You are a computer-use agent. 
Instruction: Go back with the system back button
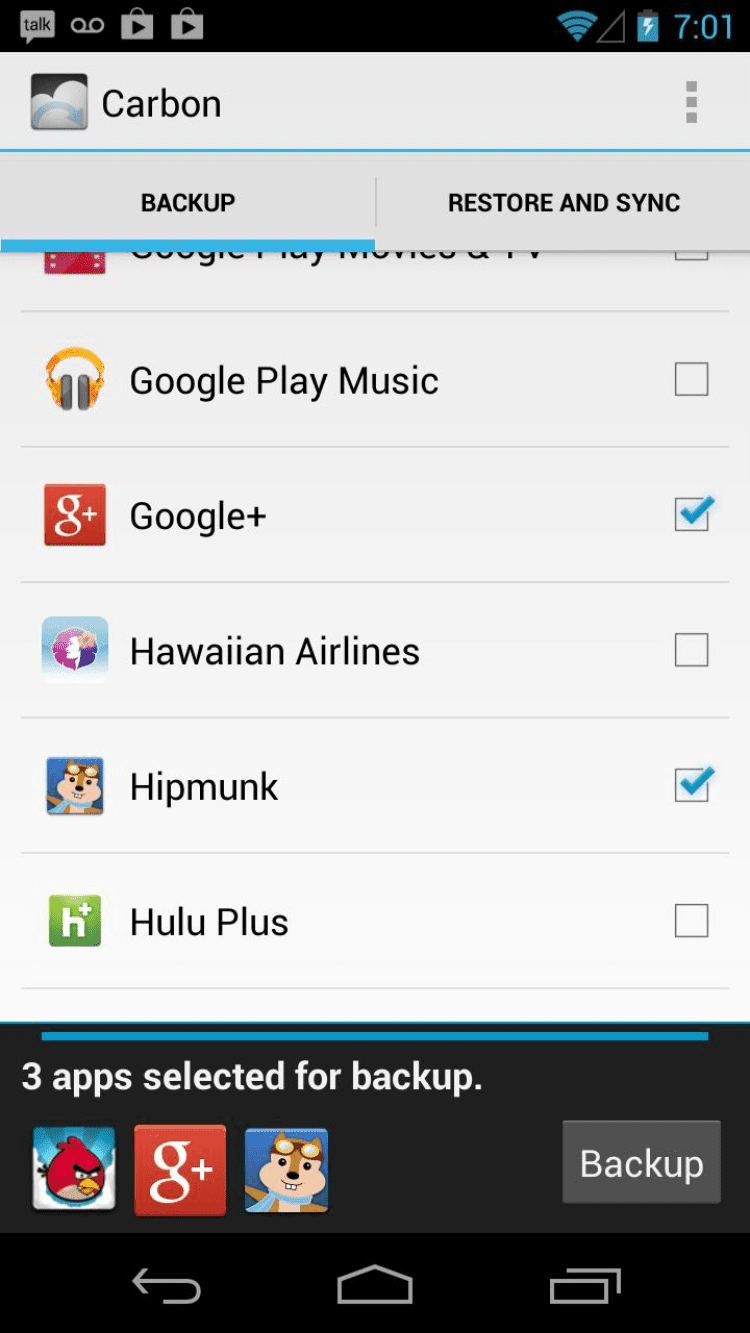(166, 1286)
